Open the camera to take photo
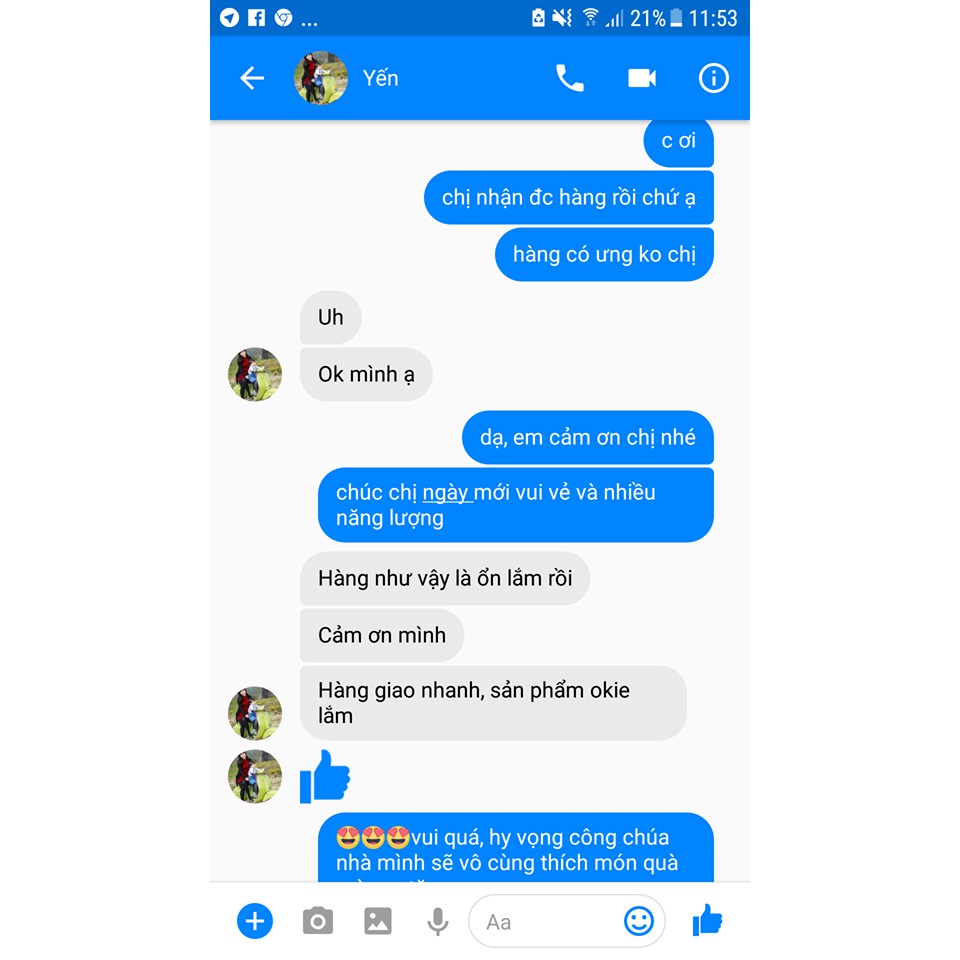This screenshot has height=960, width=960. pyautogui.click(x=318, y=921)
